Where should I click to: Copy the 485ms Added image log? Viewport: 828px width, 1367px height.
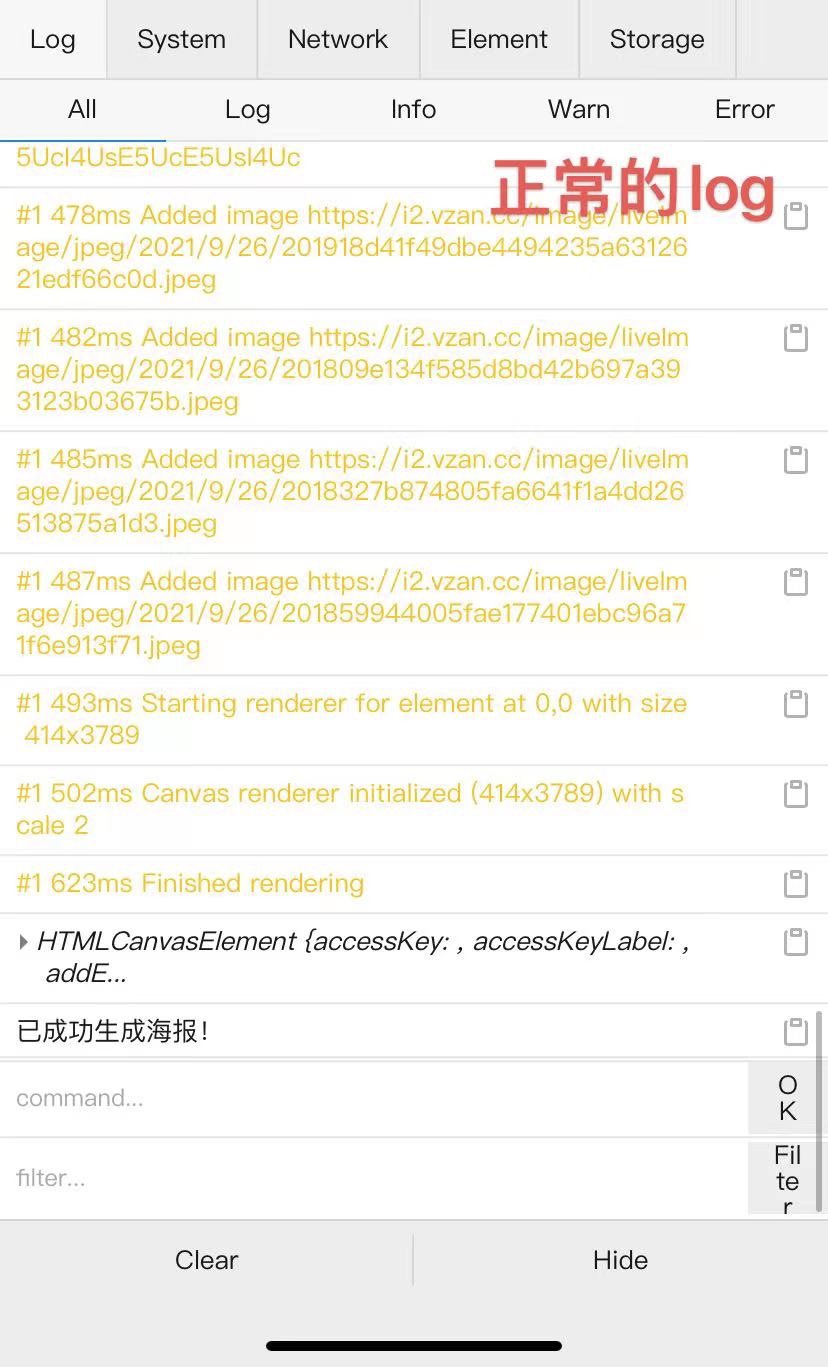(x=795, y=460)
